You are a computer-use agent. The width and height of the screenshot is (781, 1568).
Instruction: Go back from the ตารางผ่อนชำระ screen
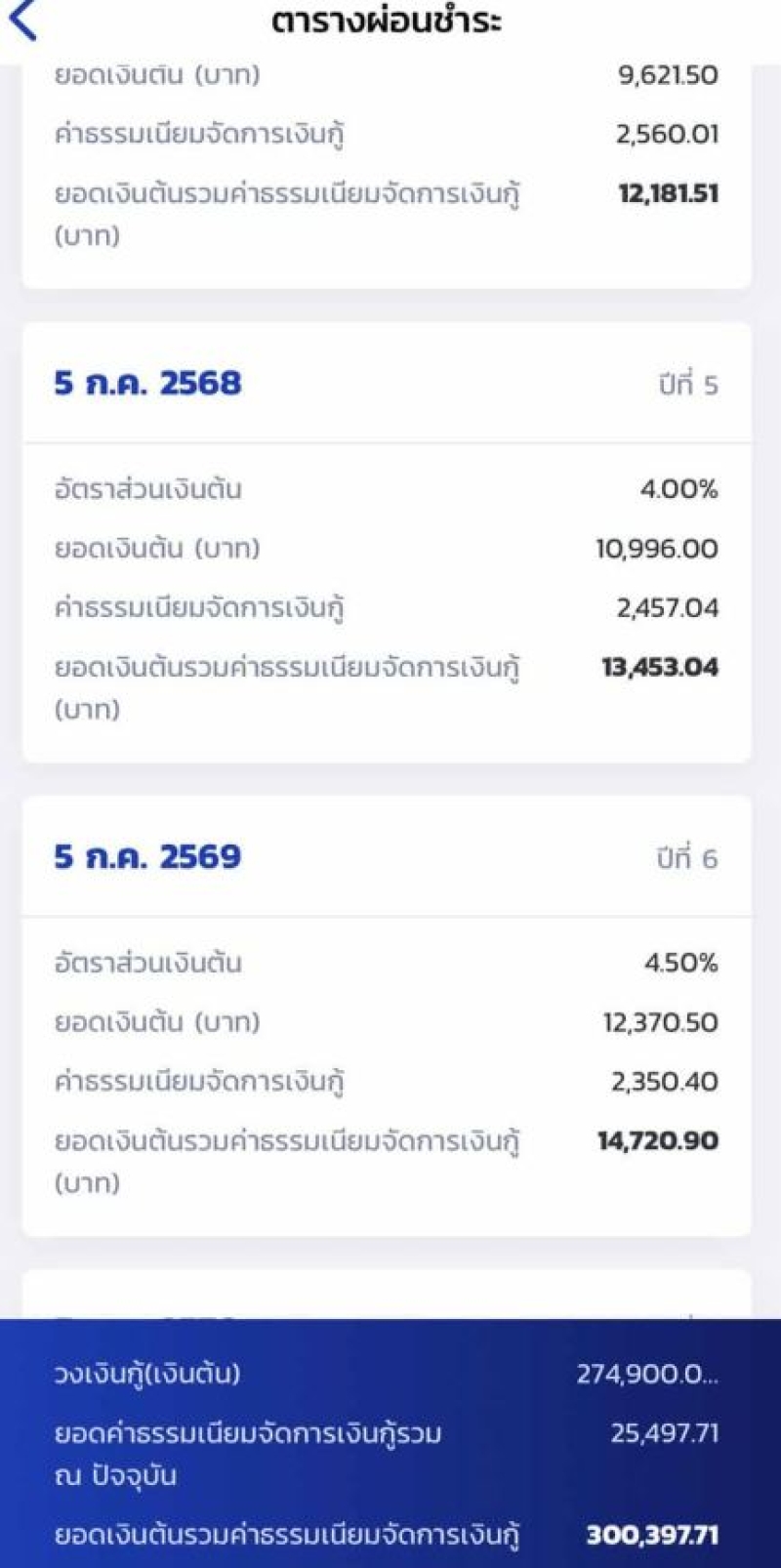23,20
